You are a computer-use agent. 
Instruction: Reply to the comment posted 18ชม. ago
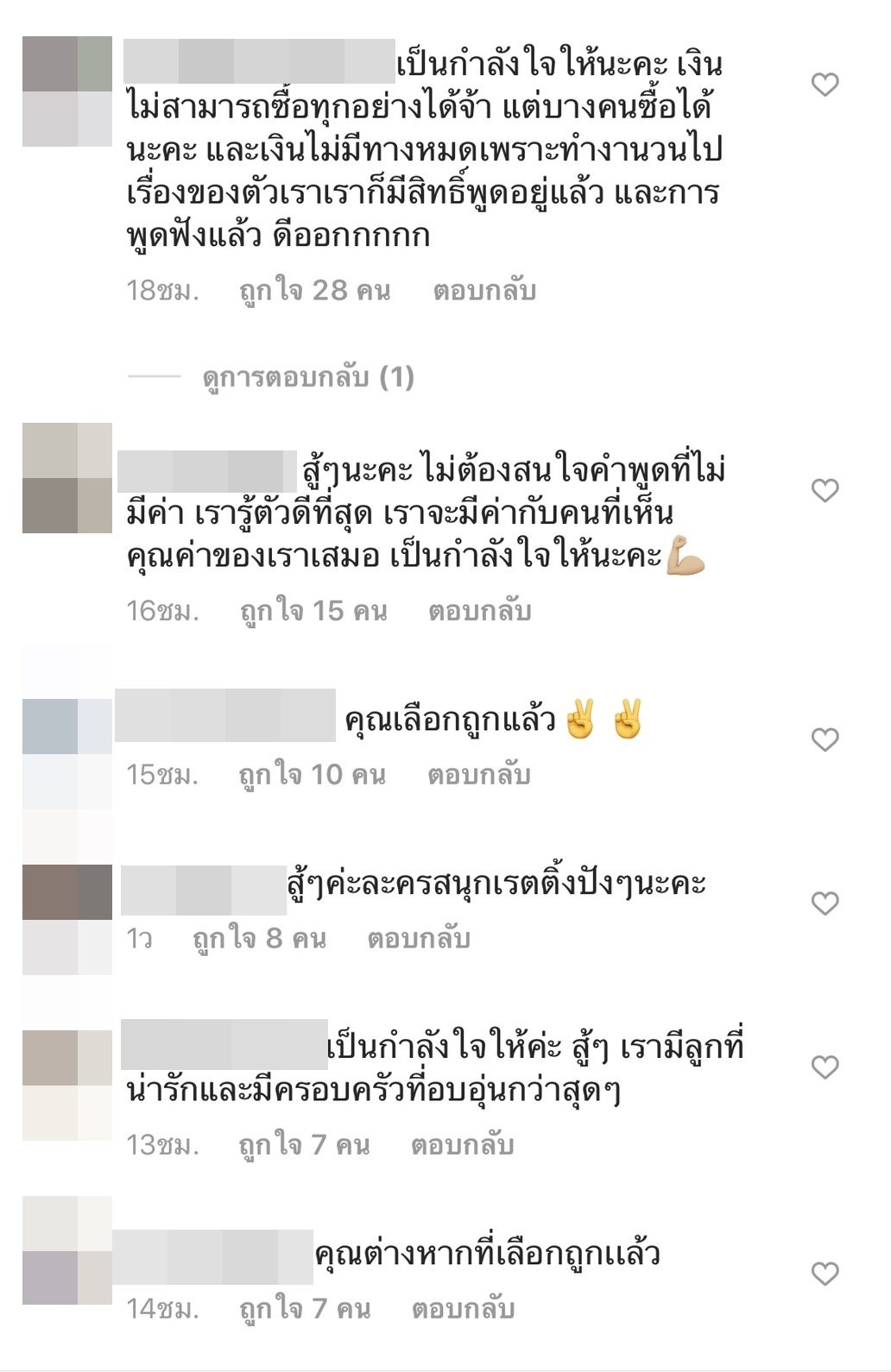pyautogui.click(x=484, y=291)
